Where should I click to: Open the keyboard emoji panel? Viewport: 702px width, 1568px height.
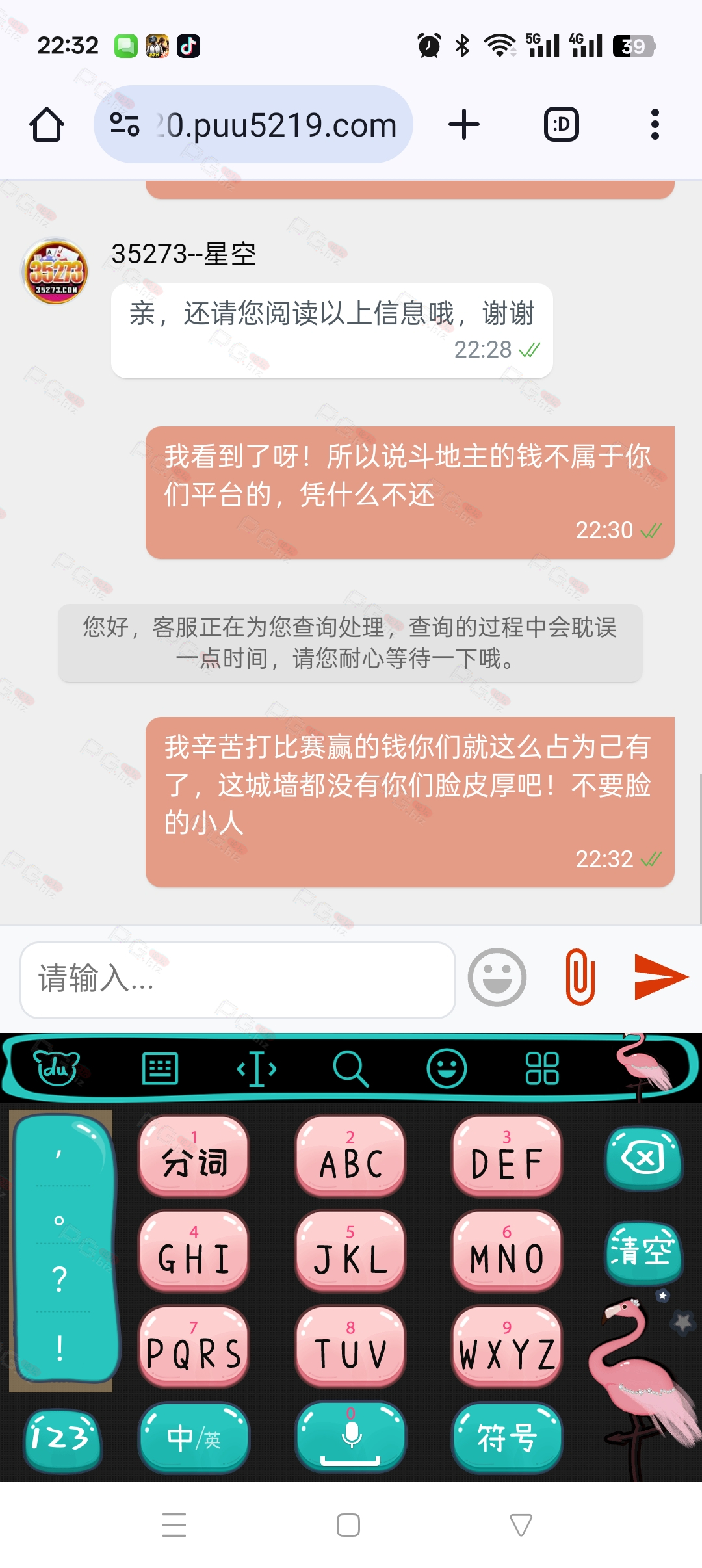447,1068
